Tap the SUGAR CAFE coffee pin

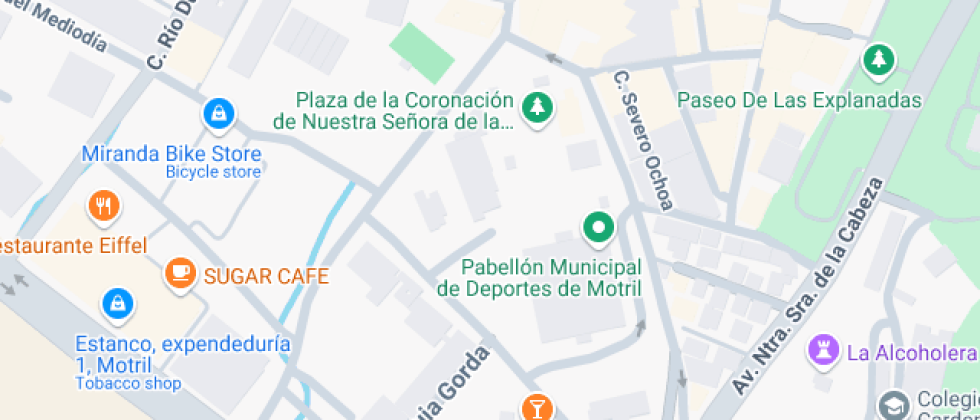180,273
